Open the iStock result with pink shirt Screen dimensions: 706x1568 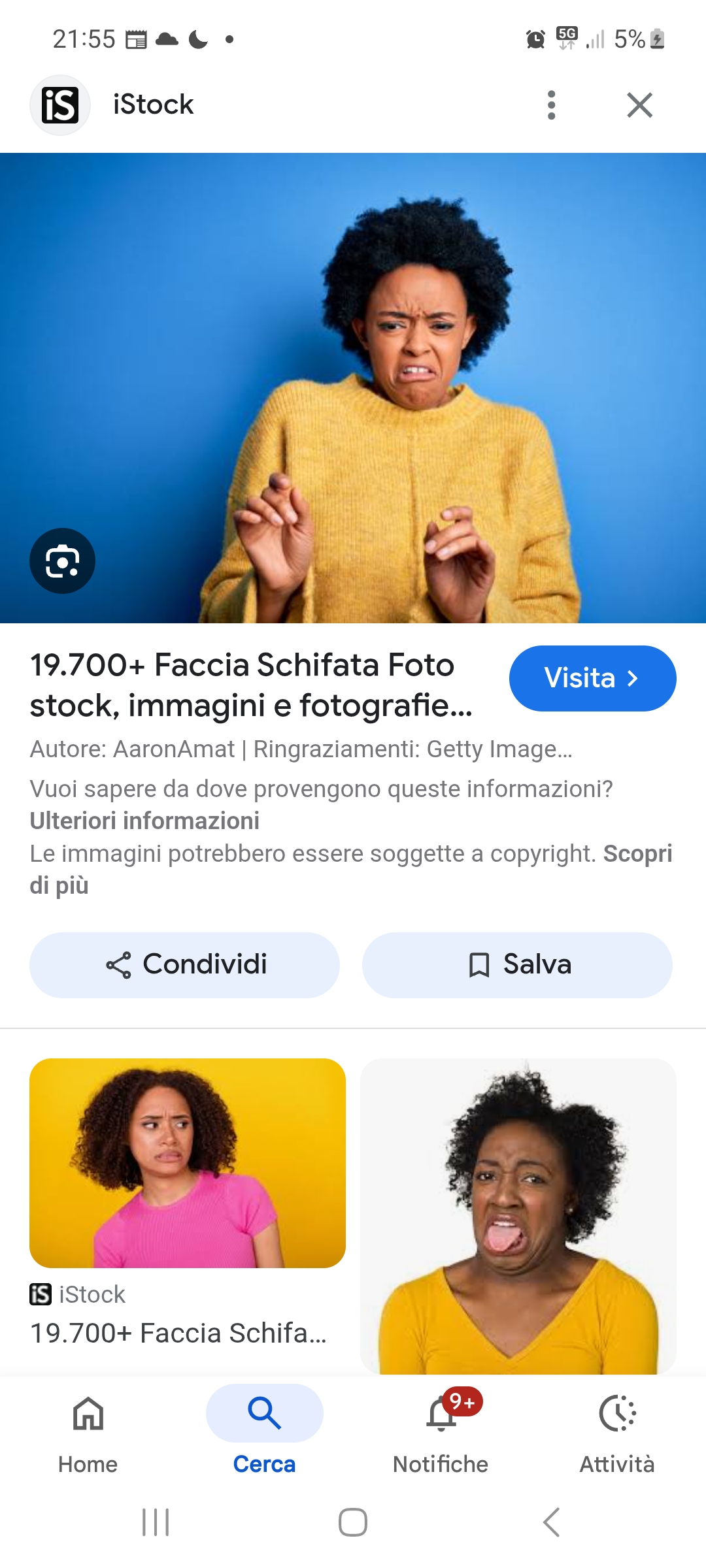tap(188, 1163)
